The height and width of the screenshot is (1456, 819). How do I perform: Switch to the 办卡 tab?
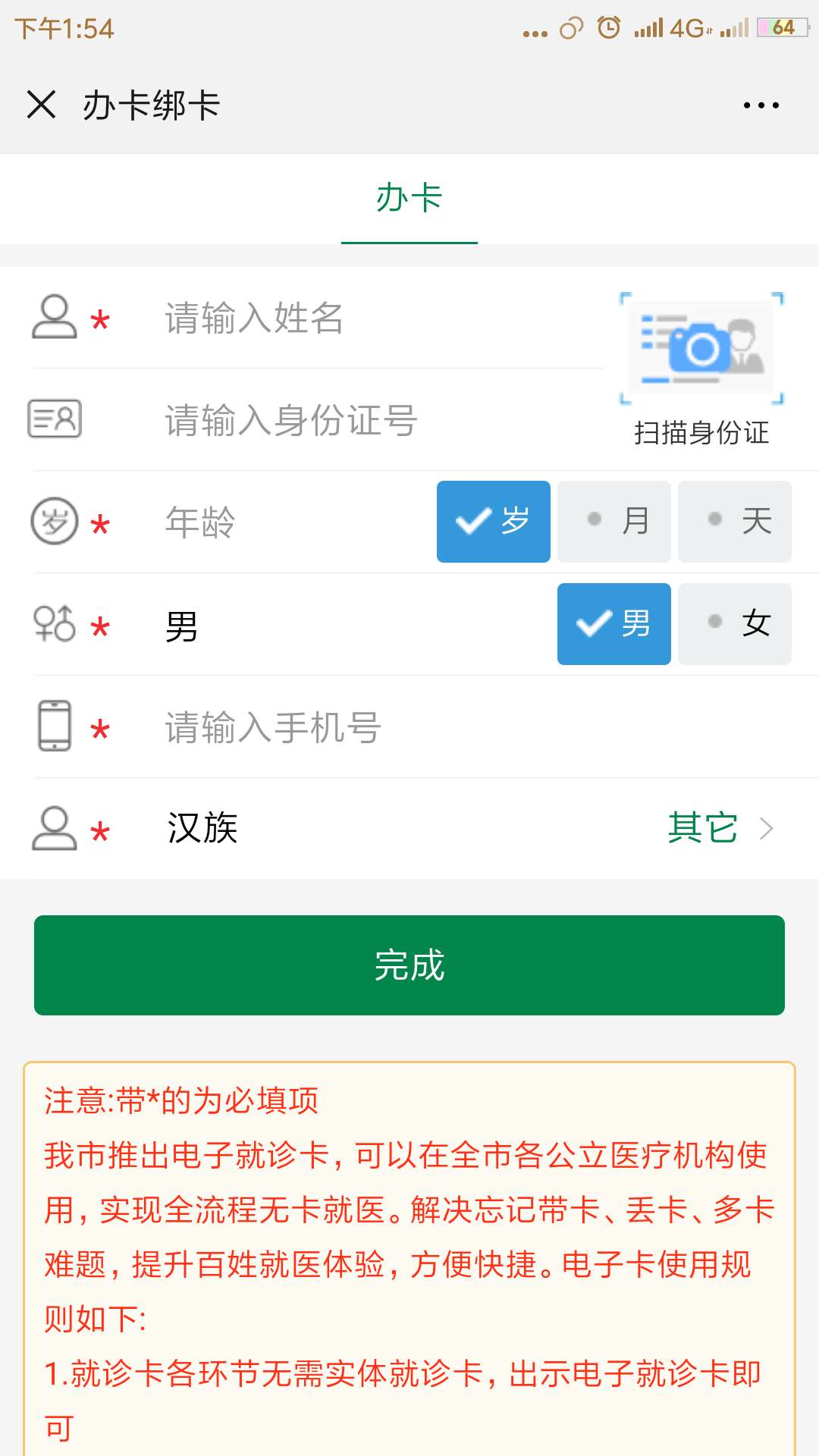(409, 199)
